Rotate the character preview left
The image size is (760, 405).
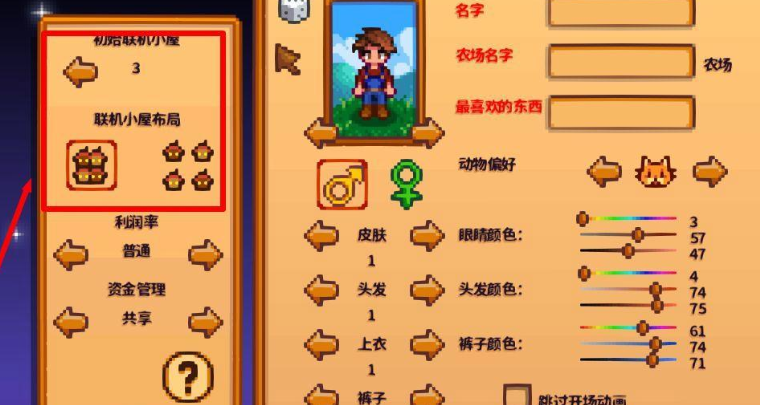[321, 131]
